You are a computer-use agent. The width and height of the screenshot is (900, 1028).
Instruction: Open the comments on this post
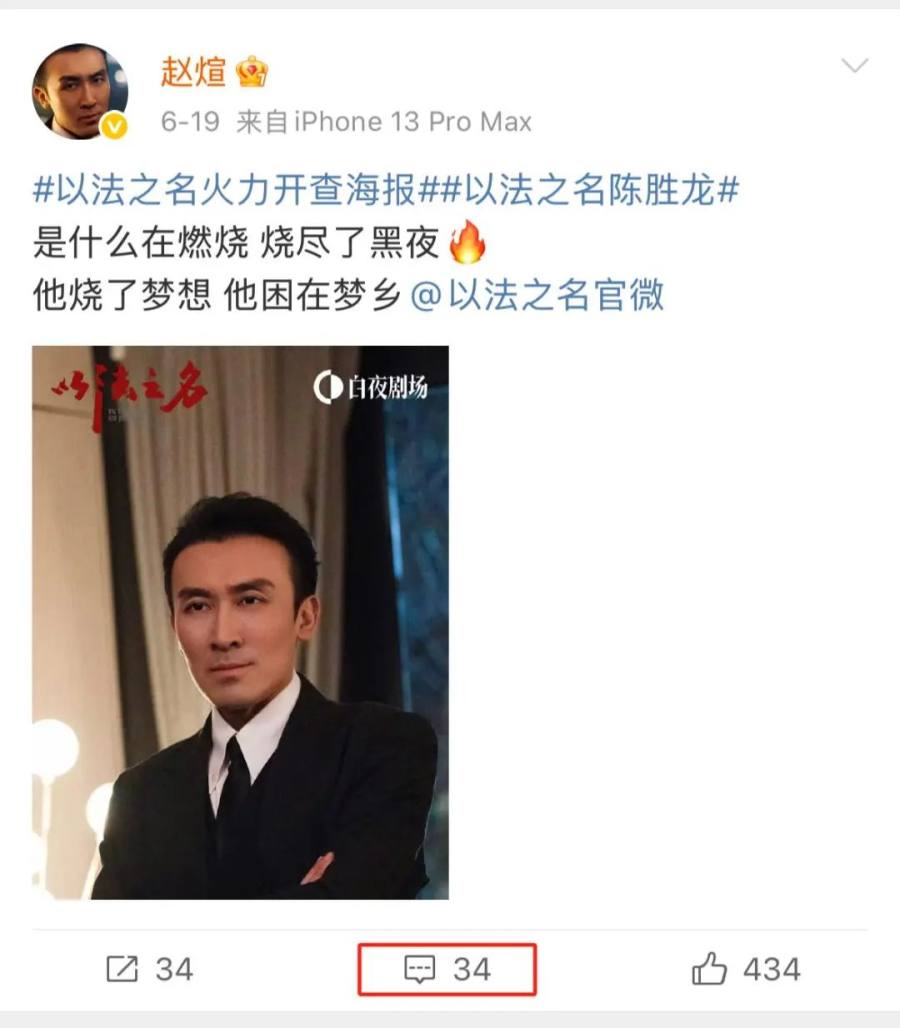coord(447,968)
